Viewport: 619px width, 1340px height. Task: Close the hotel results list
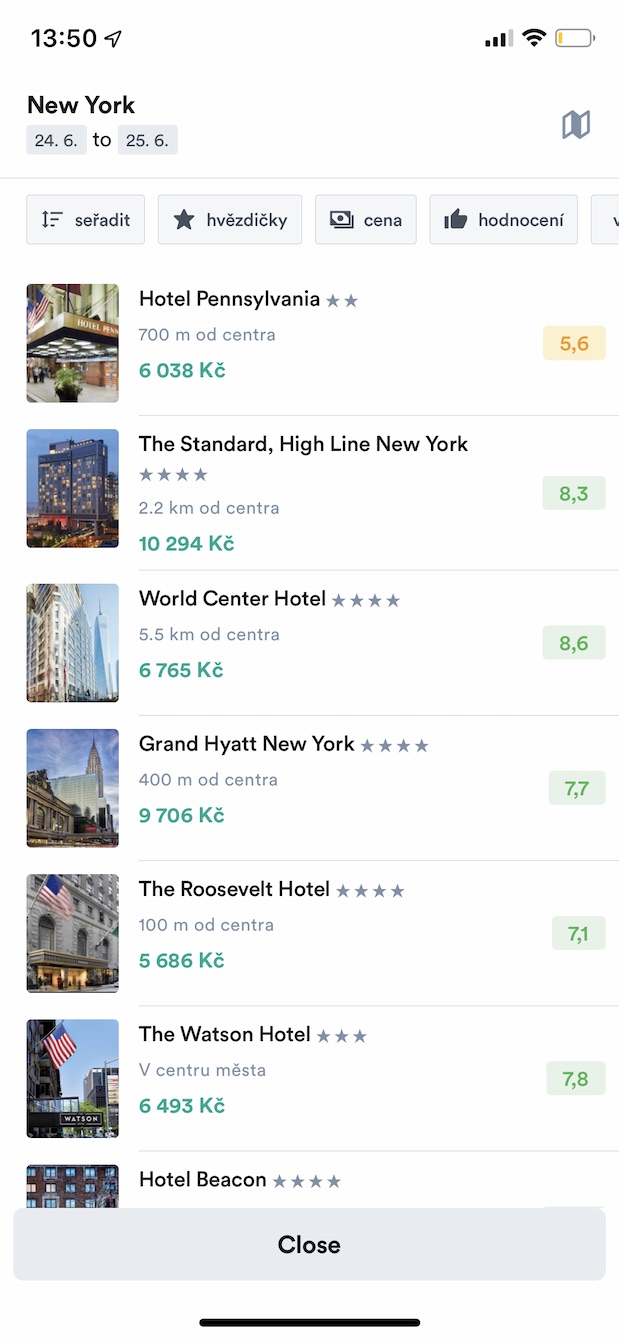pos(309,1244)
